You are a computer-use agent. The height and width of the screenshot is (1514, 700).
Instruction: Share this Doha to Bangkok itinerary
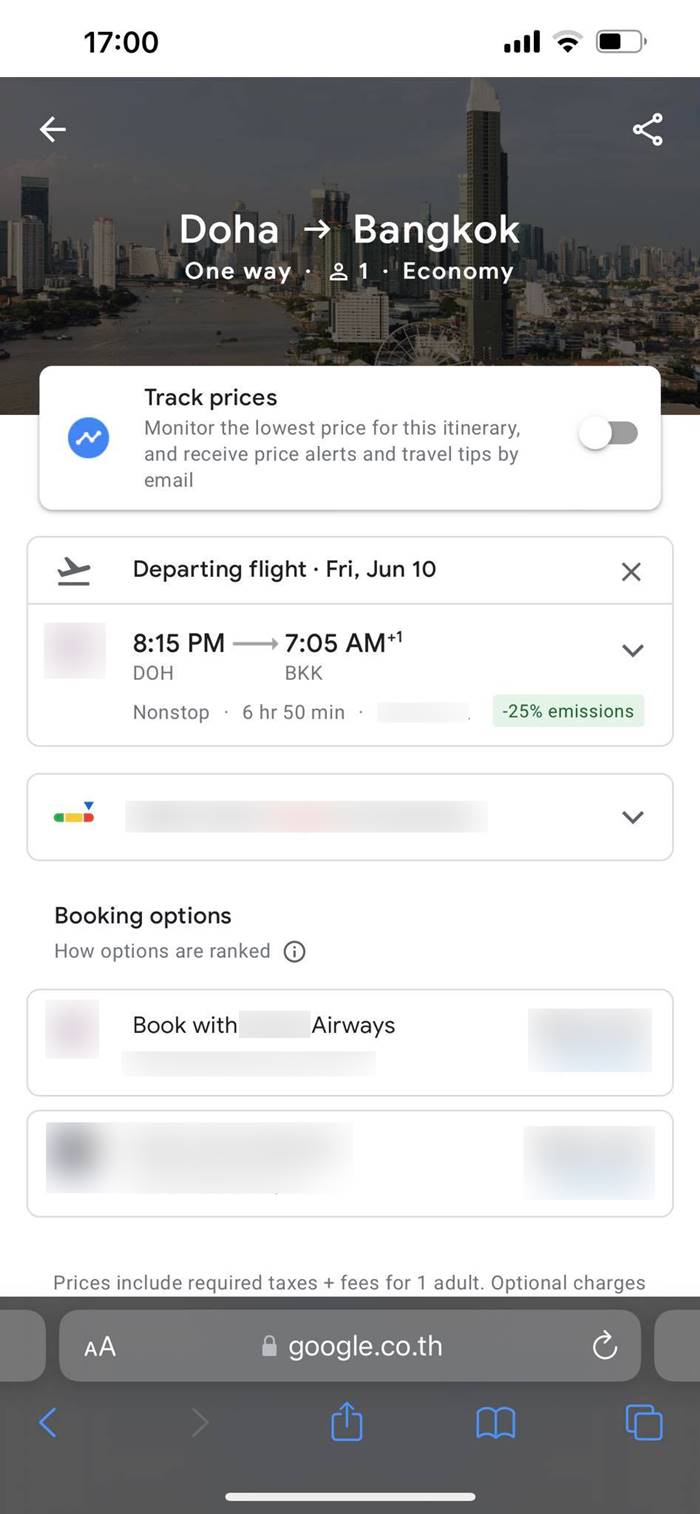647,129
